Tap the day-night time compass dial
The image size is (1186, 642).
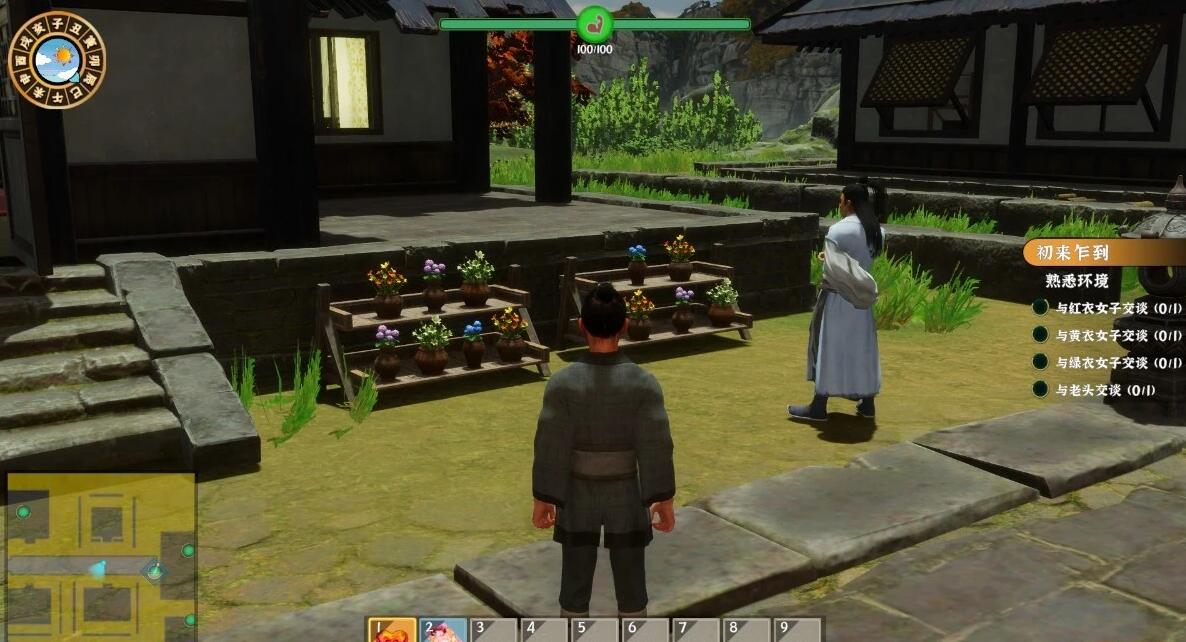pyautogui.click(x=56, y=59)
